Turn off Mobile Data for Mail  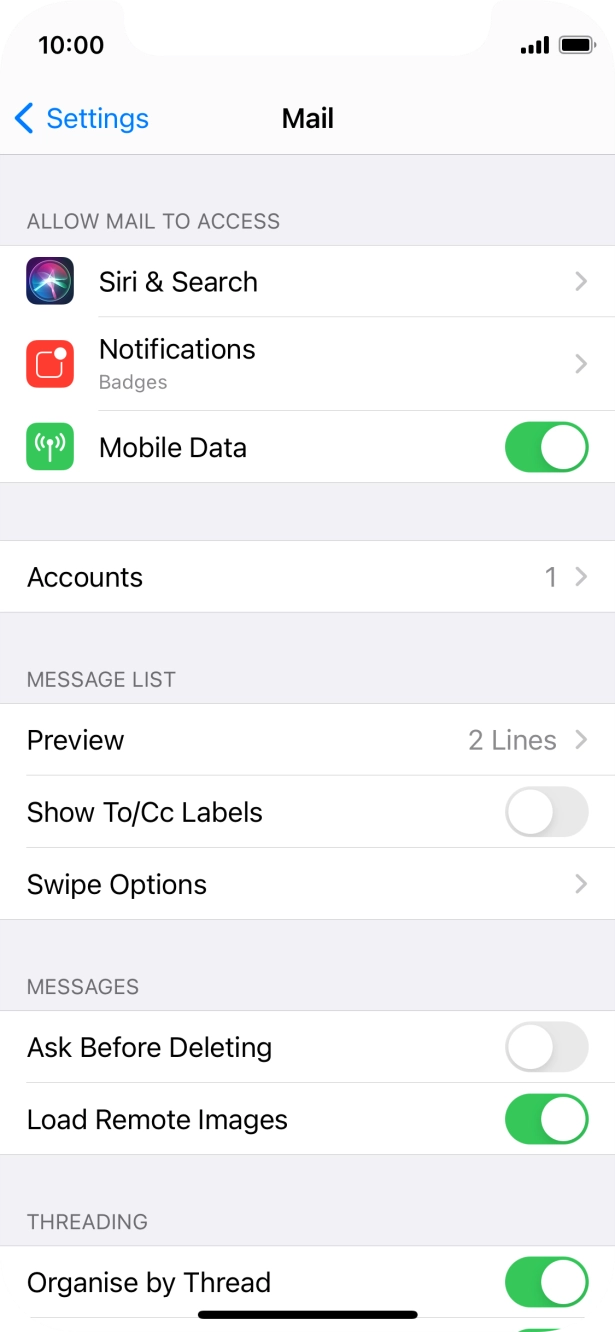[546, 447]
